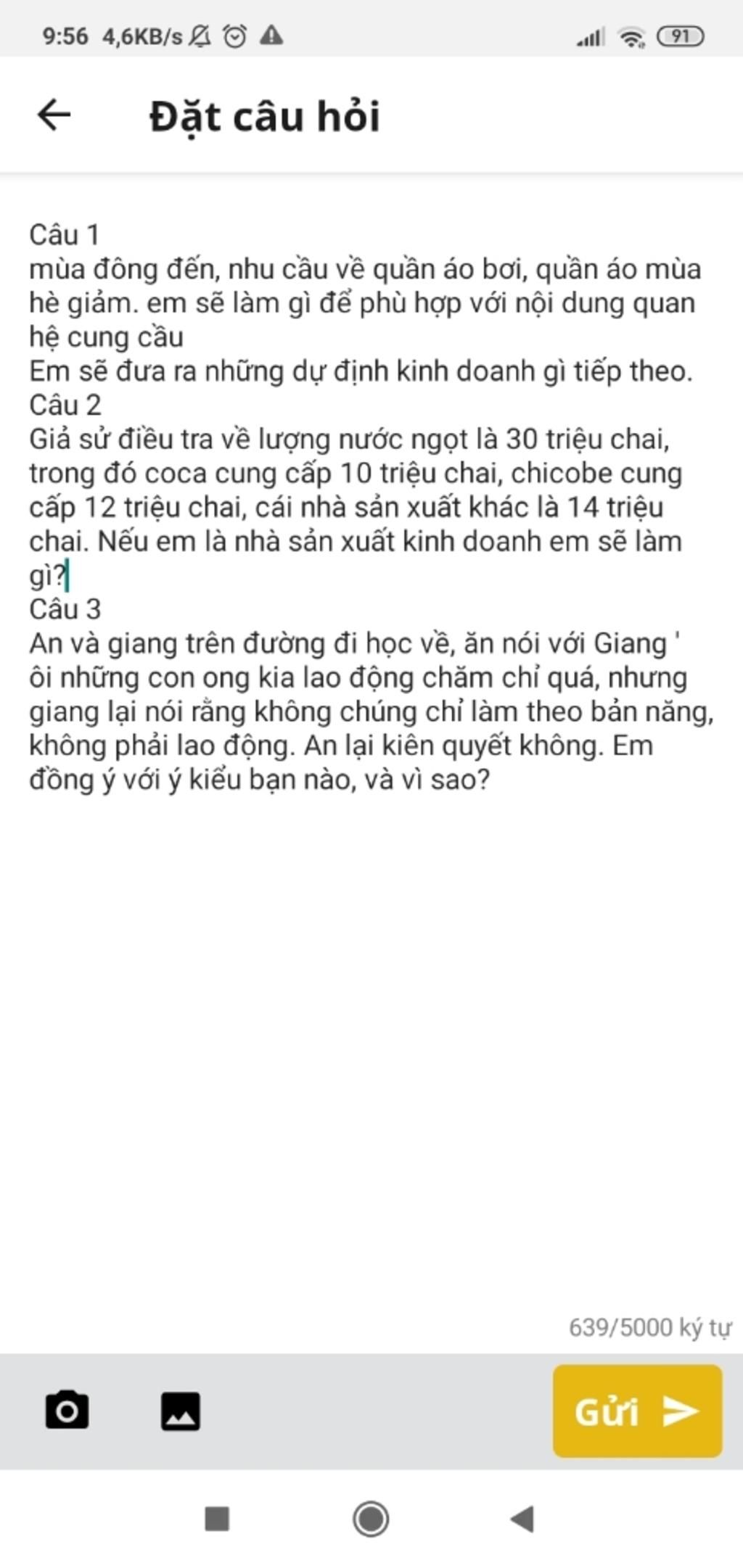Attach an image from the gallery
Screen dimensions: 743x1568
[180, 1411]
